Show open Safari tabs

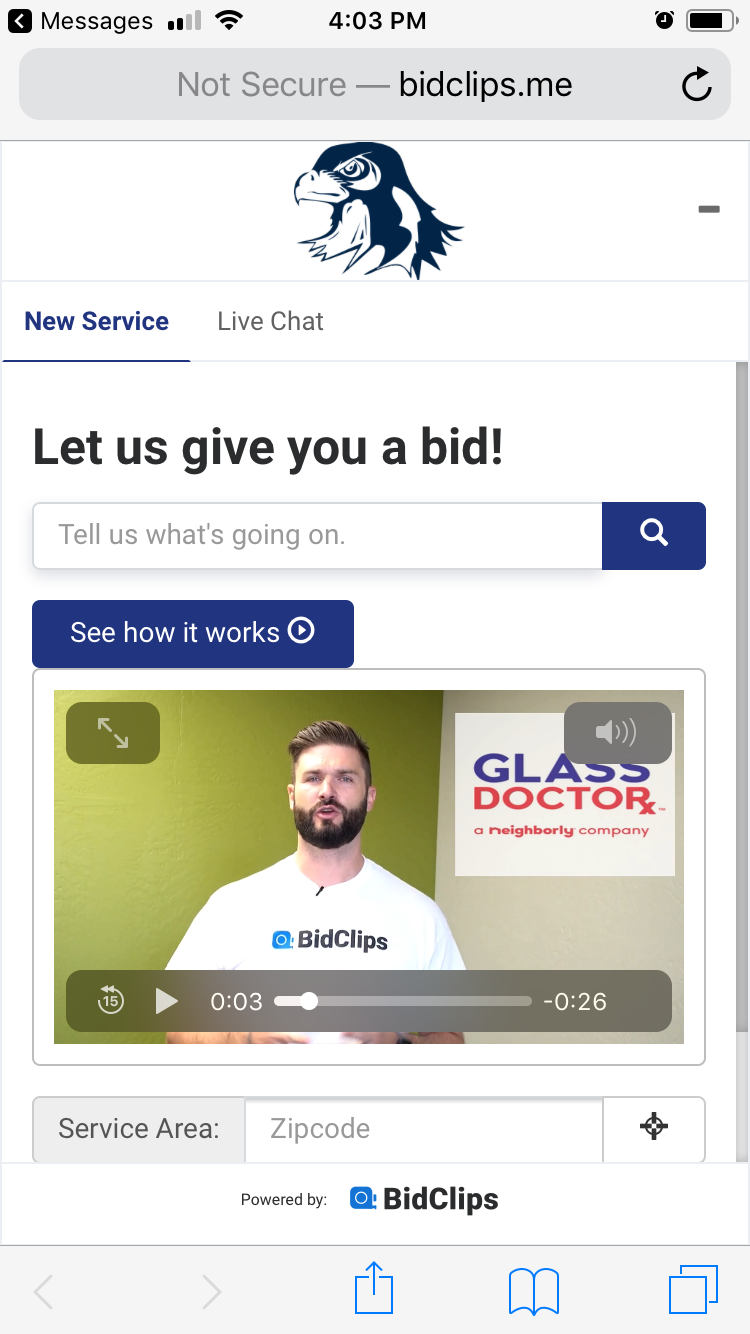[693, 1289]
